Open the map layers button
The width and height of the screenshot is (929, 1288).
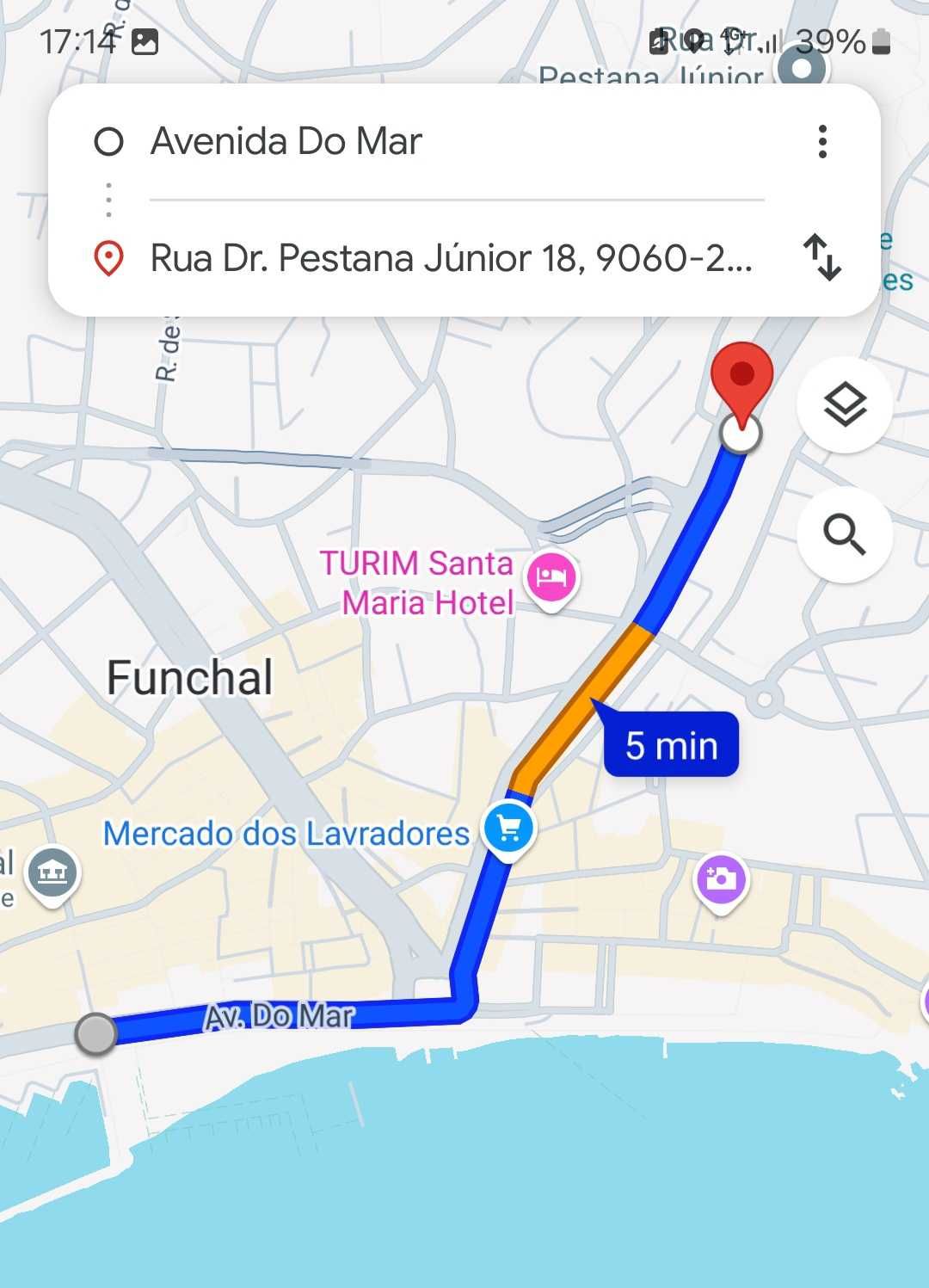(845, 404)
